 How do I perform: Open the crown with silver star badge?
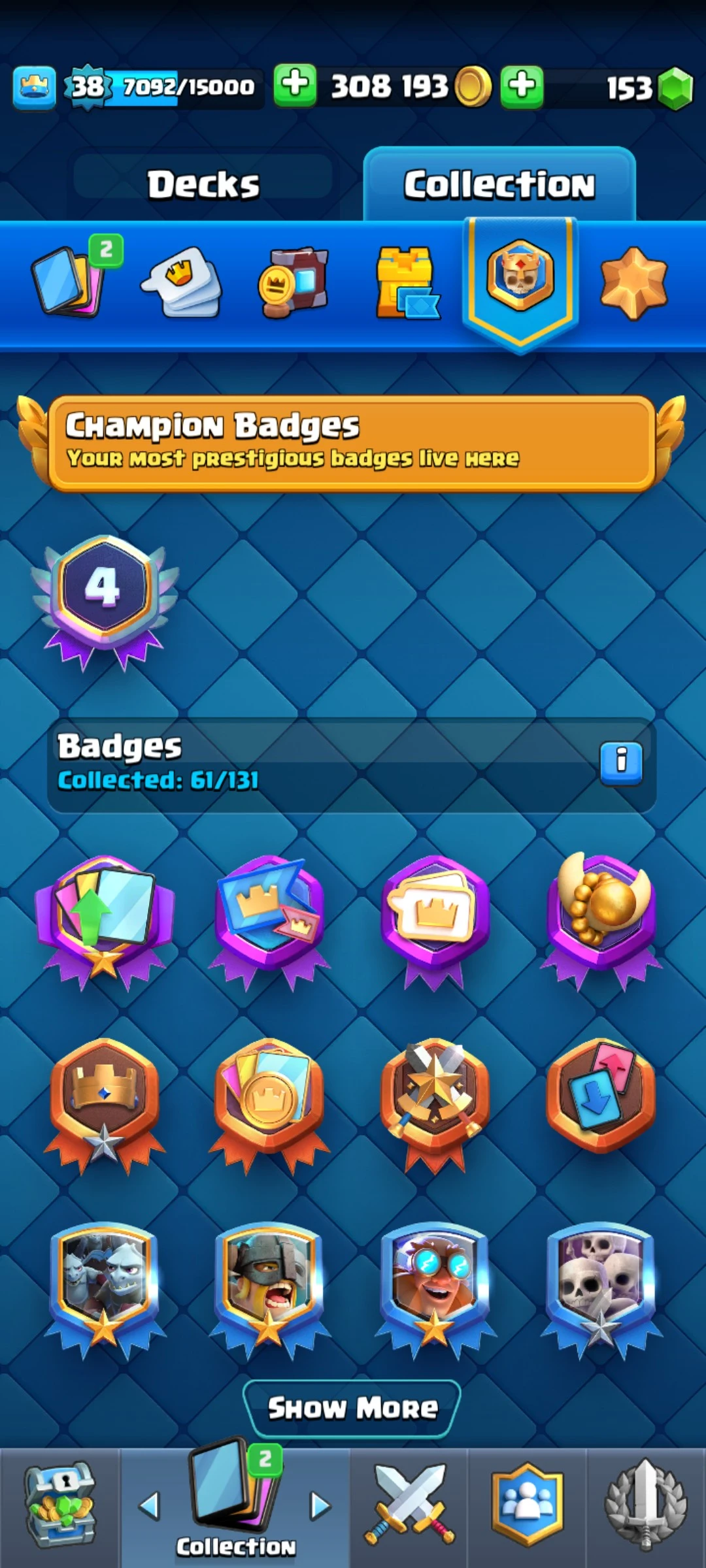tap(105, 1101)
